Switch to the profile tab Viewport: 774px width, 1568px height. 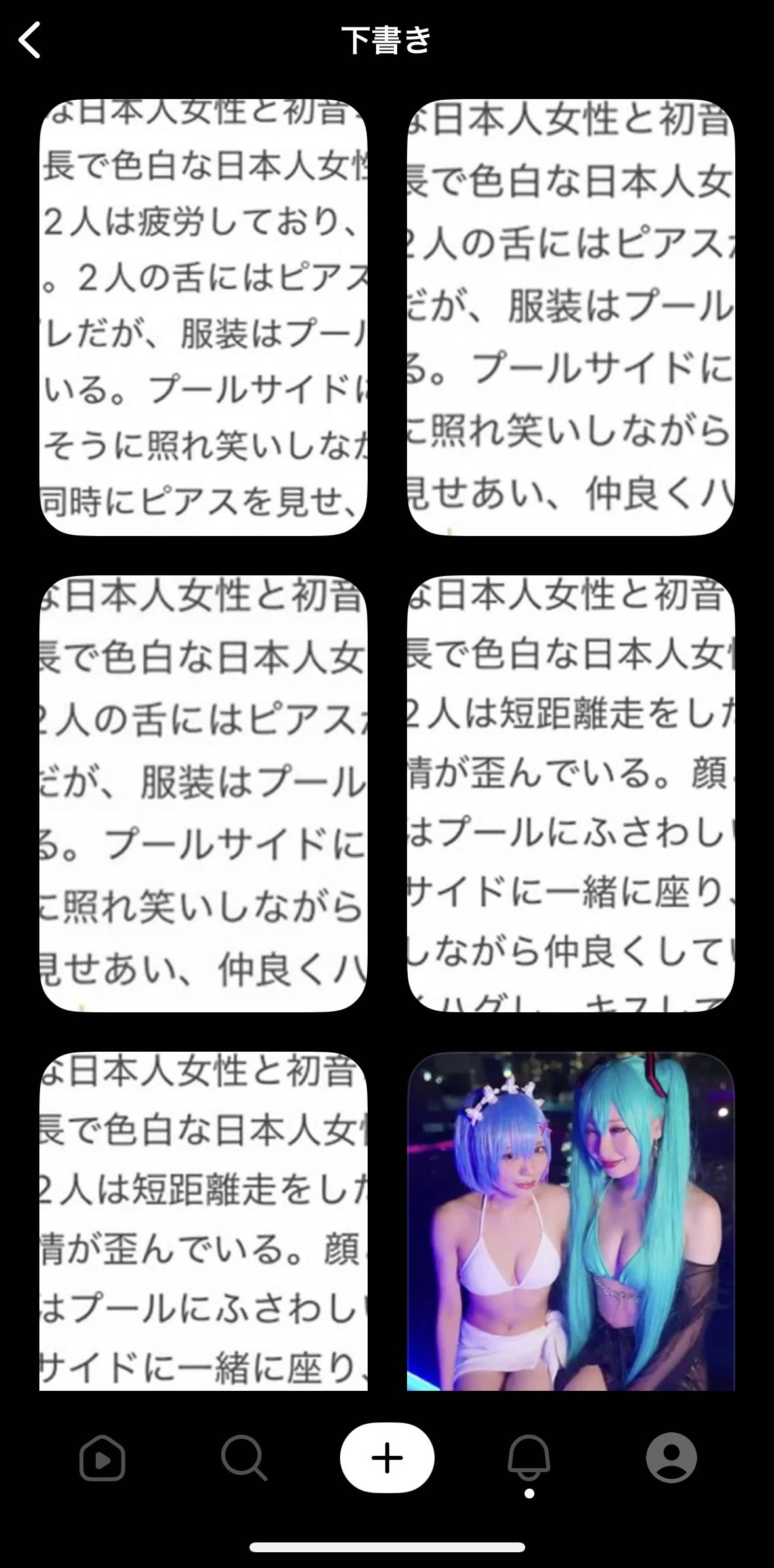coord(671,1458)
